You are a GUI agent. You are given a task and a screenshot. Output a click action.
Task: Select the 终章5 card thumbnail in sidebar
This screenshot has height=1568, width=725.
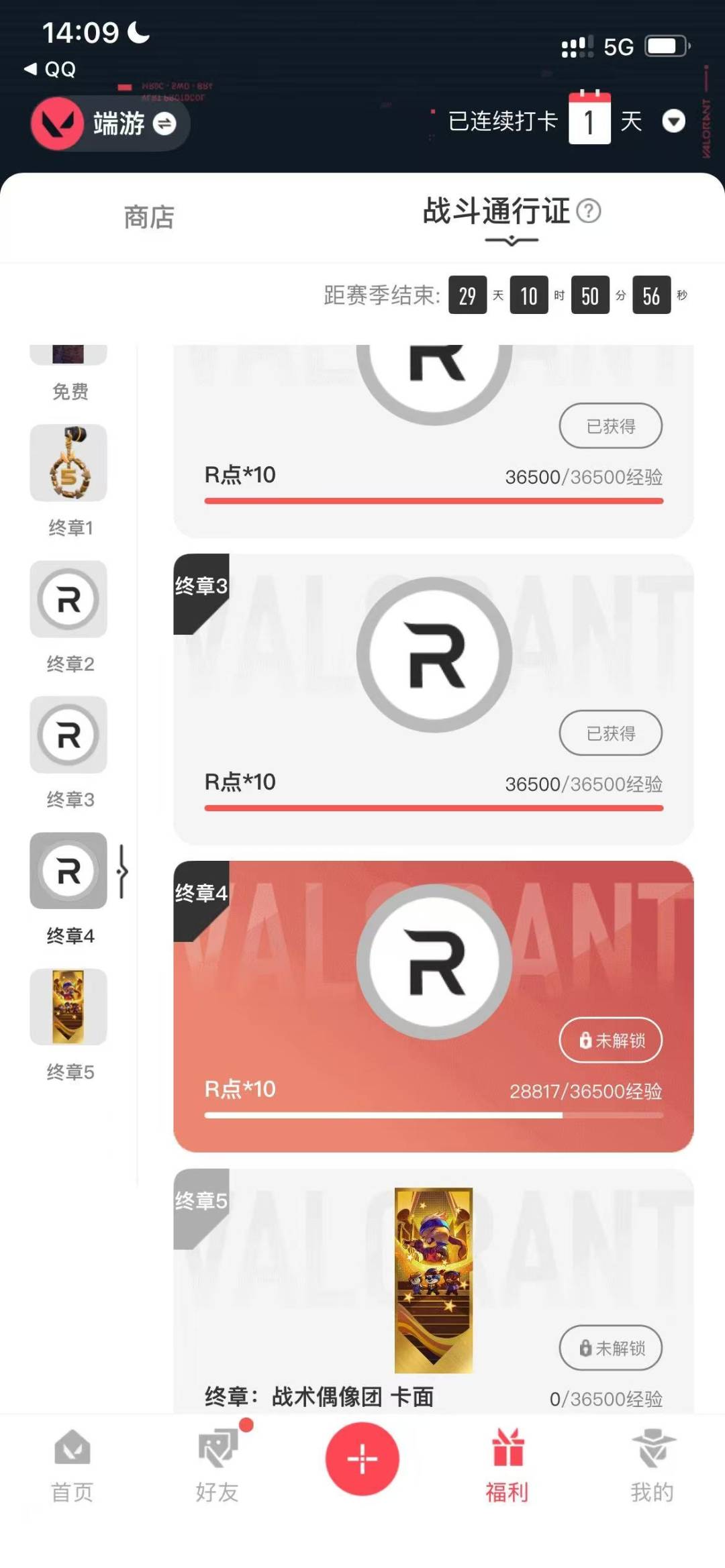pyautogui.click(x=68, y=1007)
